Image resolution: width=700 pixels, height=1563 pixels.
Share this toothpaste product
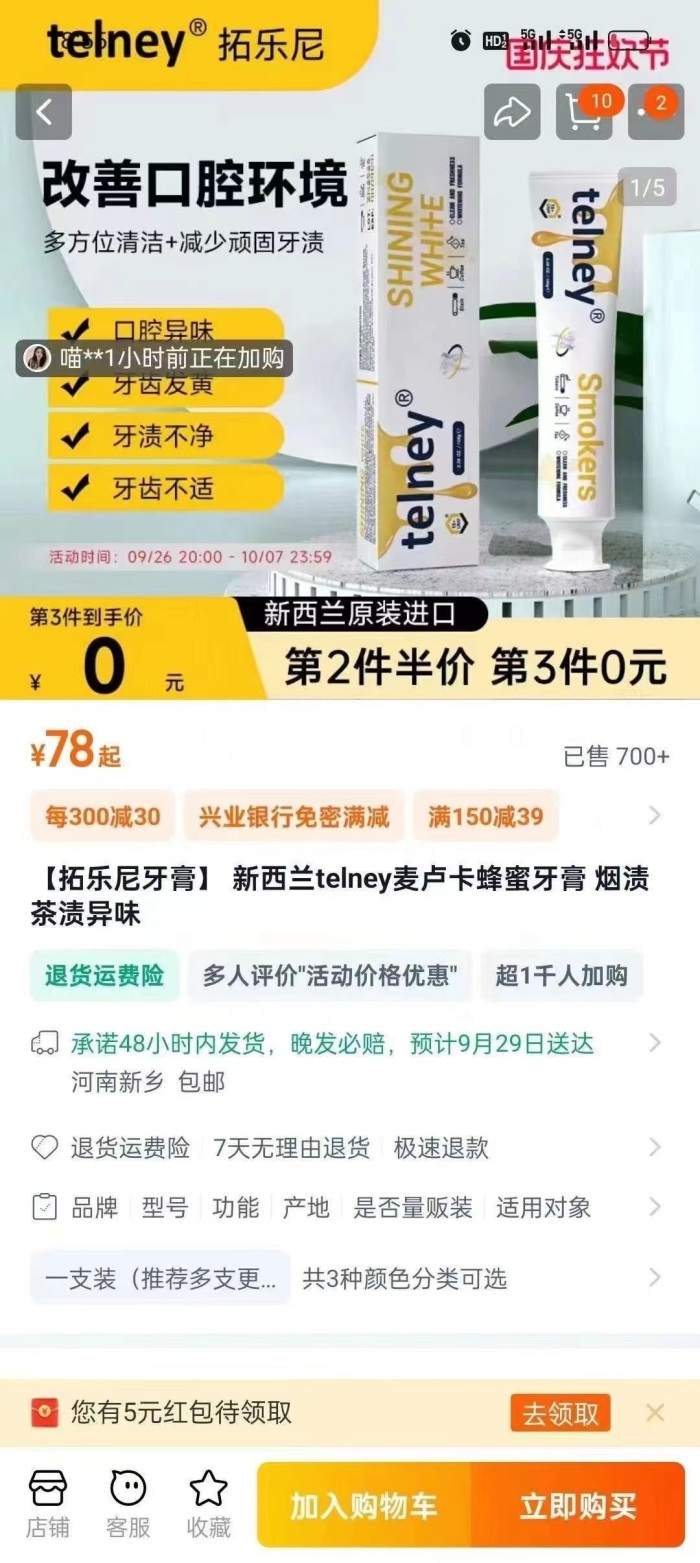(512, 112)
